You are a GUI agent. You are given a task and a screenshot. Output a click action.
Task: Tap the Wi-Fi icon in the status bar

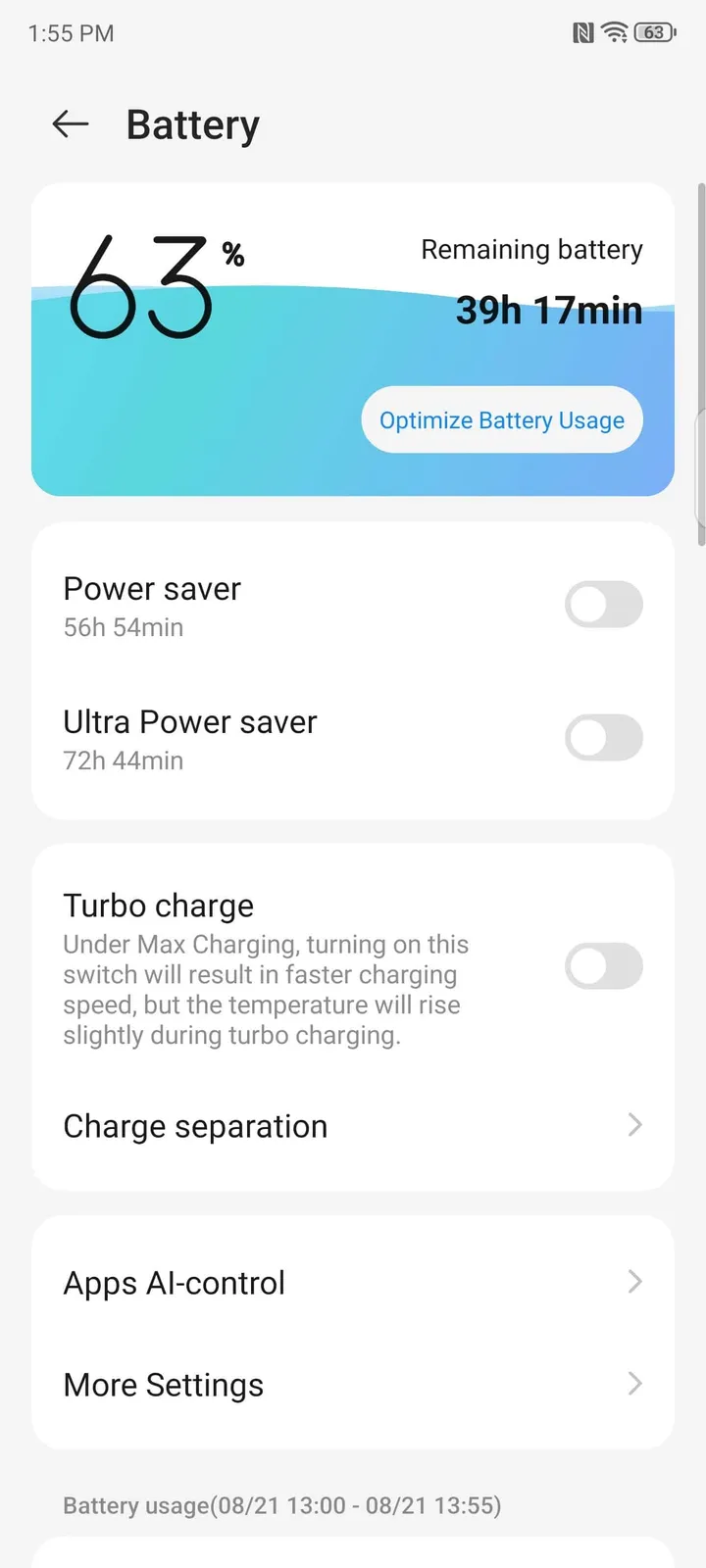(x=614, y=32)
